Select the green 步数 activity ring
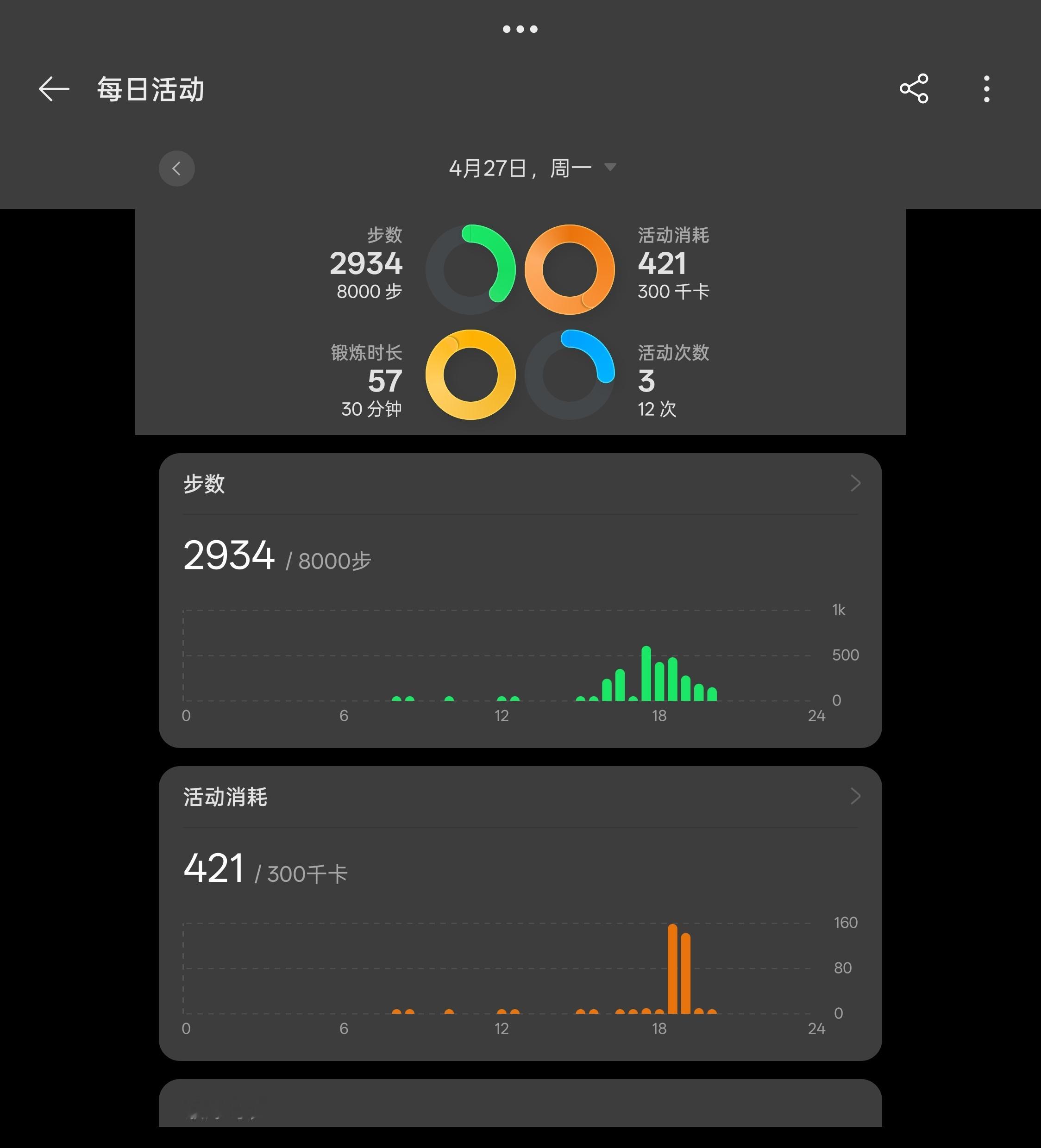The width and height of the screenshot is (1041, 1148). pyautogui.click(x=470, y=268)
